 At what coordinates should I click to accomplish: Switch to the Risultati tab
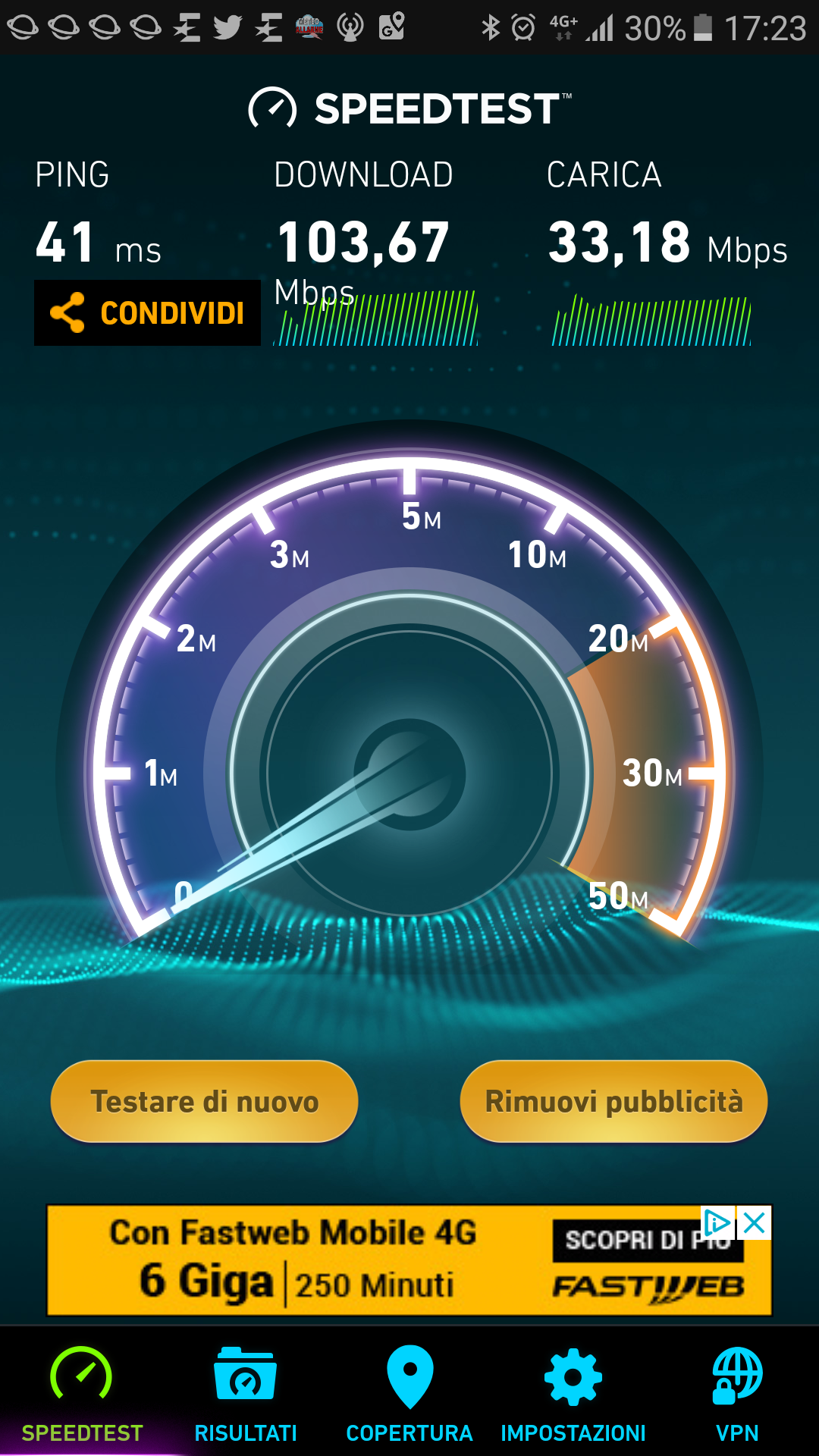[246, 1394]
